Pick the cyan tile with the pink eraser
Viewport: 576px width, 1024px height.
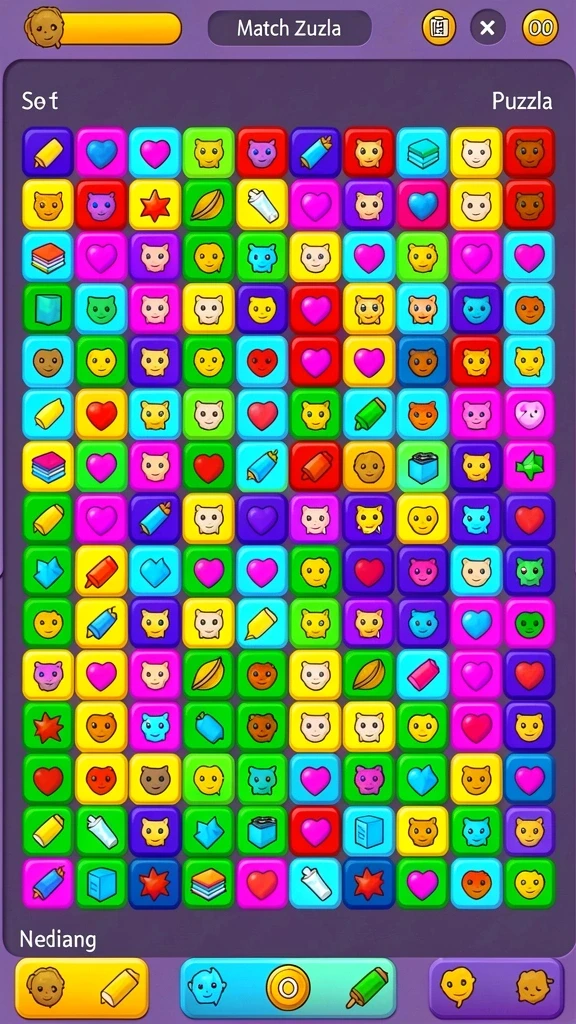[x=423, y=675]
